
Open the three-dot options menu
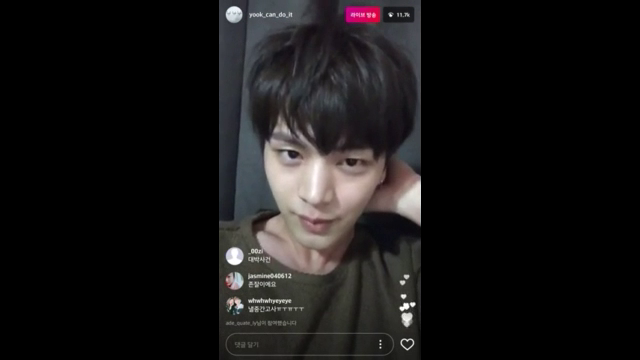coord(380,344)
